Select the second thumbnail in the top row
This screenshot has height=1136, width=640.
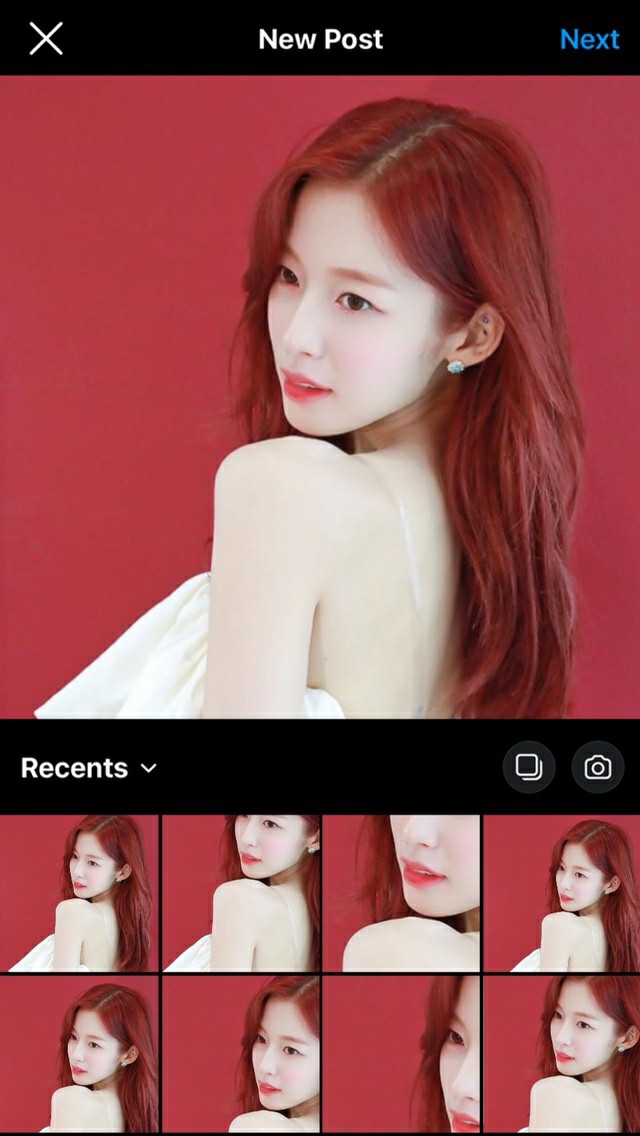click(x=241, y=893)
